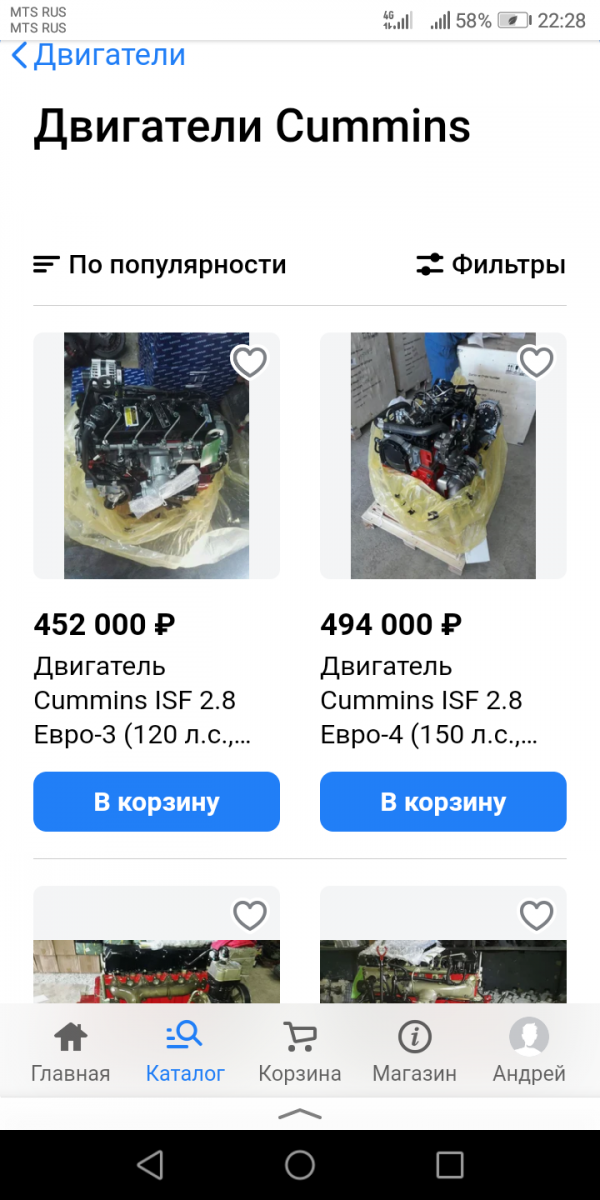Go back to Двигатели
Viewport: 600px width, 1200px height.
click(98, 55)
